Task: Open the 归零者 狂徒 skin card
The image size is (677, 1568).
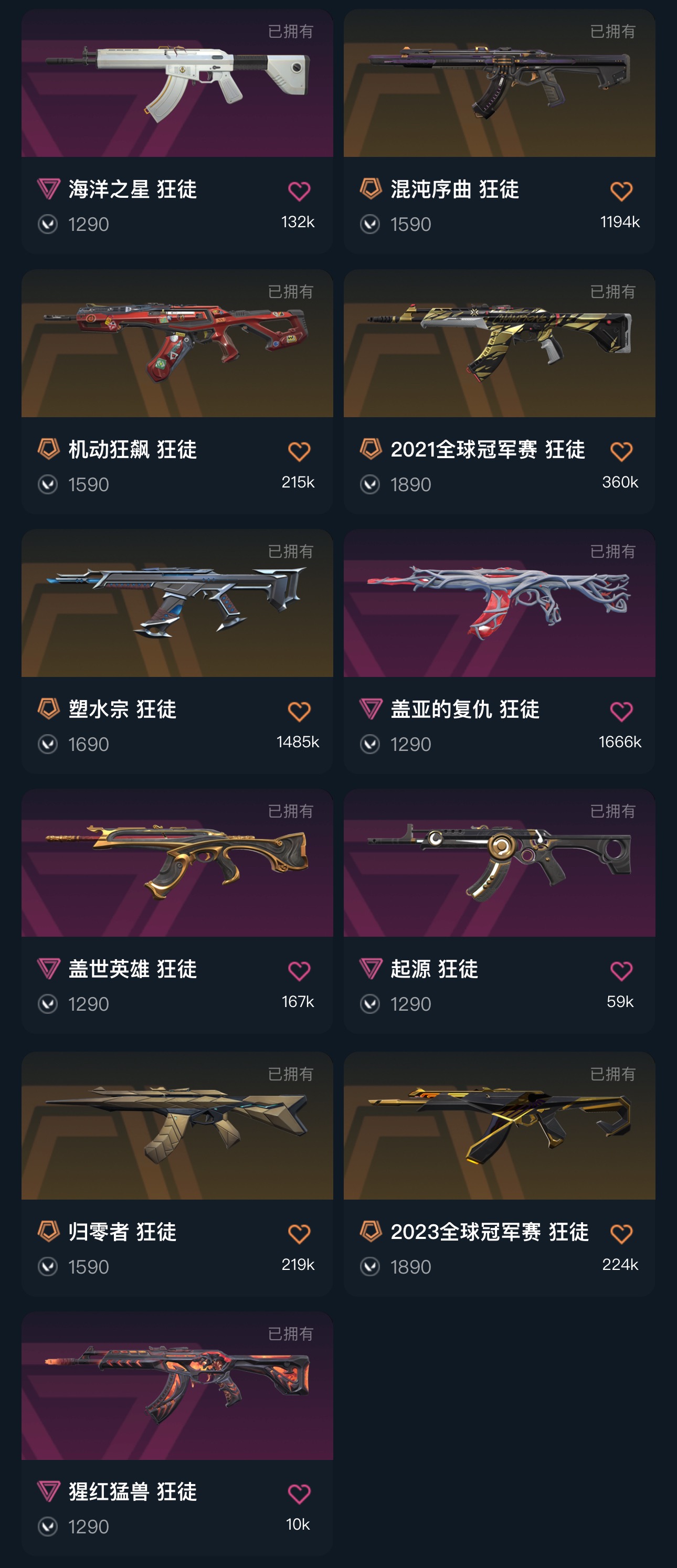Action: [x=176, y=1127]
